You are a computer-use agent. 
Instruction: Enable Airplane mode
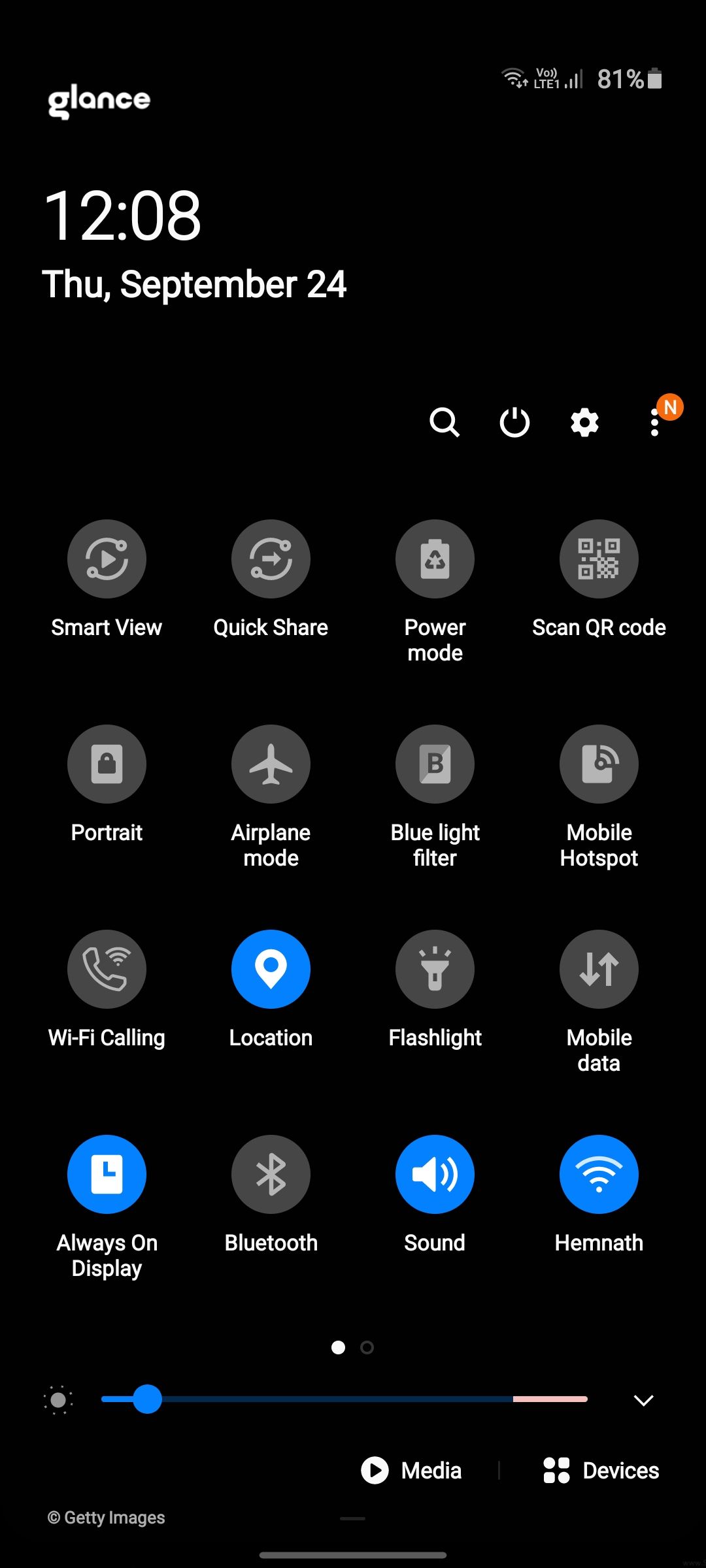coord(271,764)
